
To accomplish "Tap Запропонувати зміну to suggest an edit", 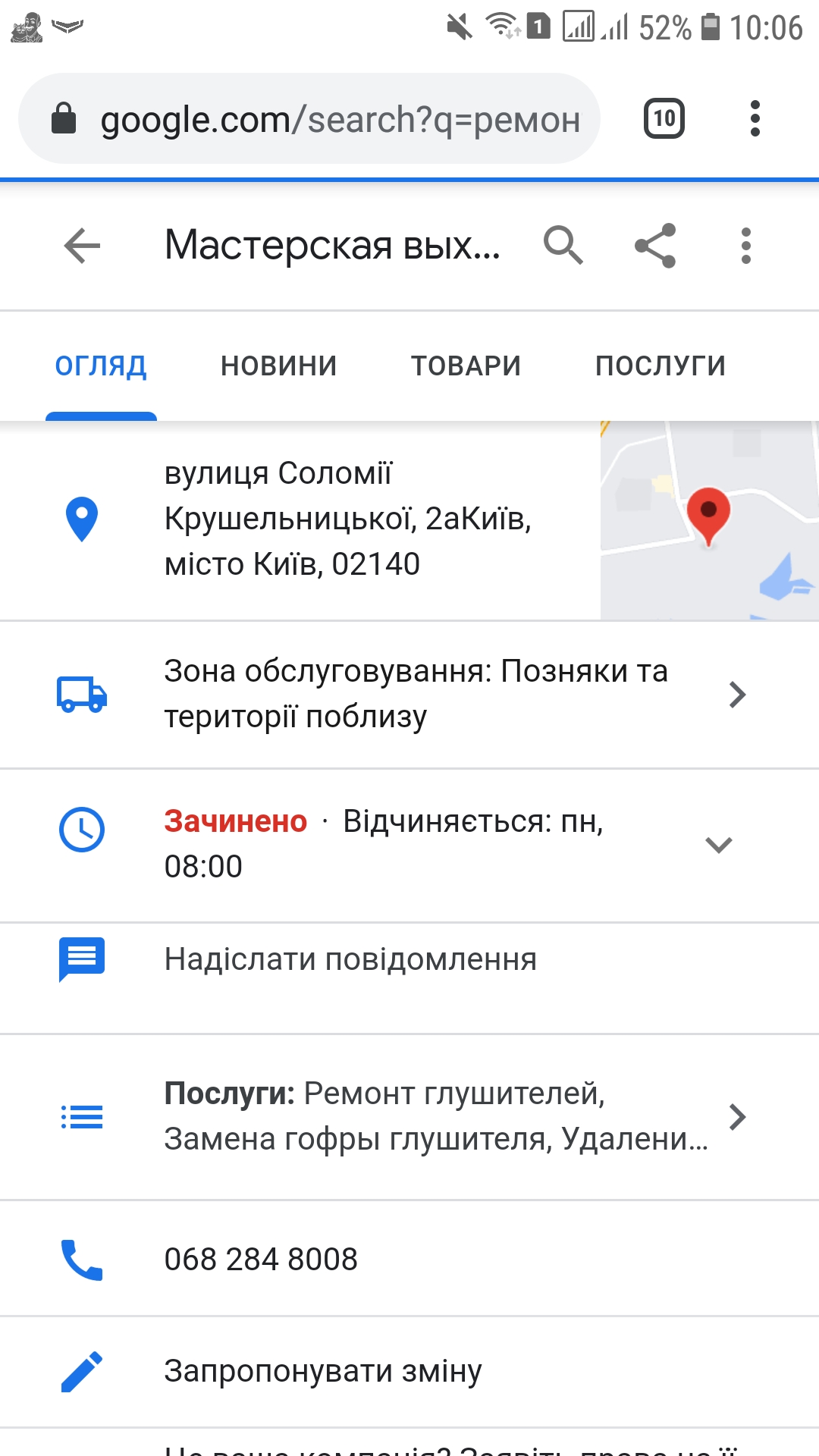I will tap(323, 1372).
